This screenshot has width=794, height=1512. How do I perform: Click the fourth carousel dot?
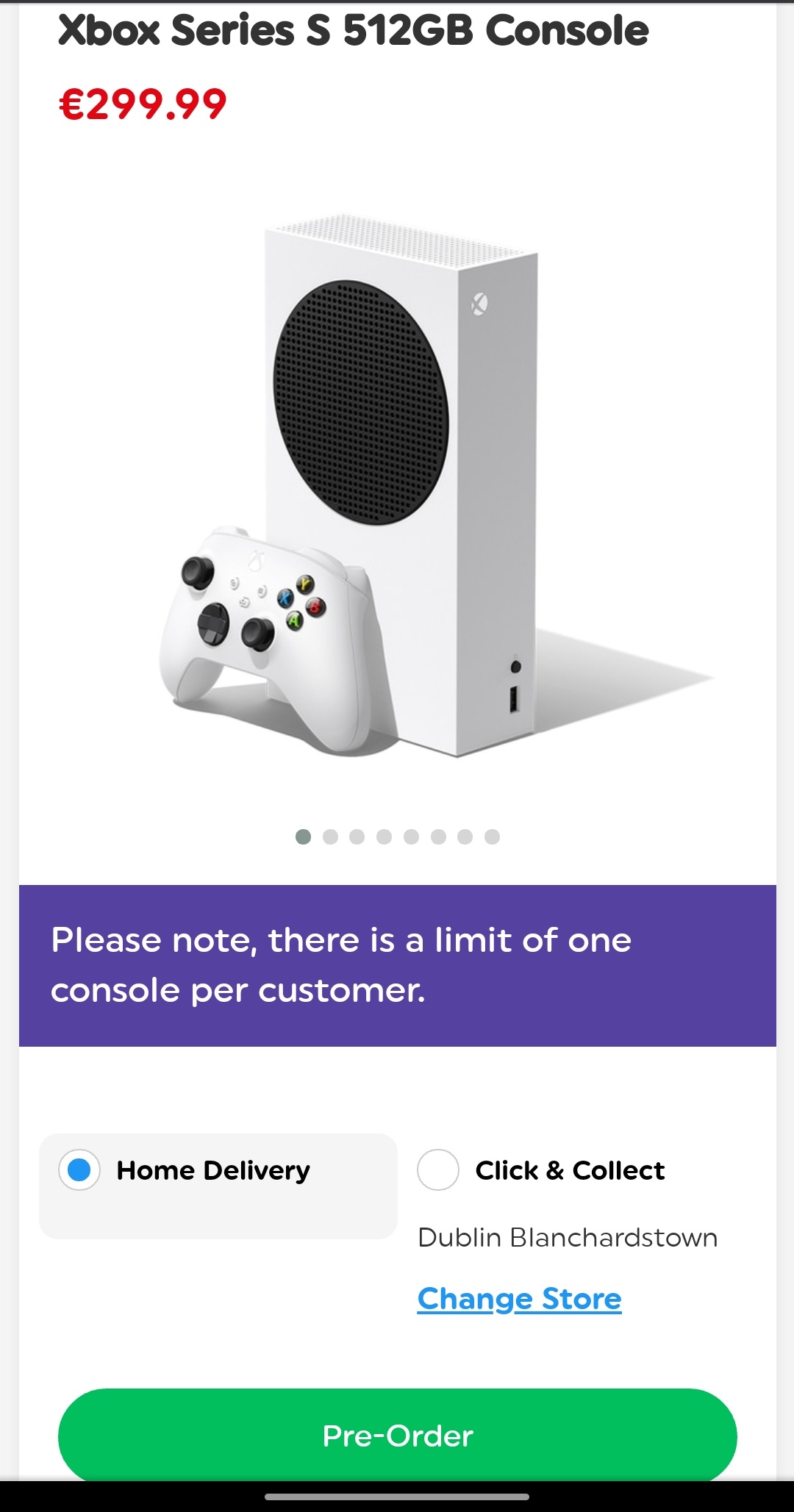383,836
